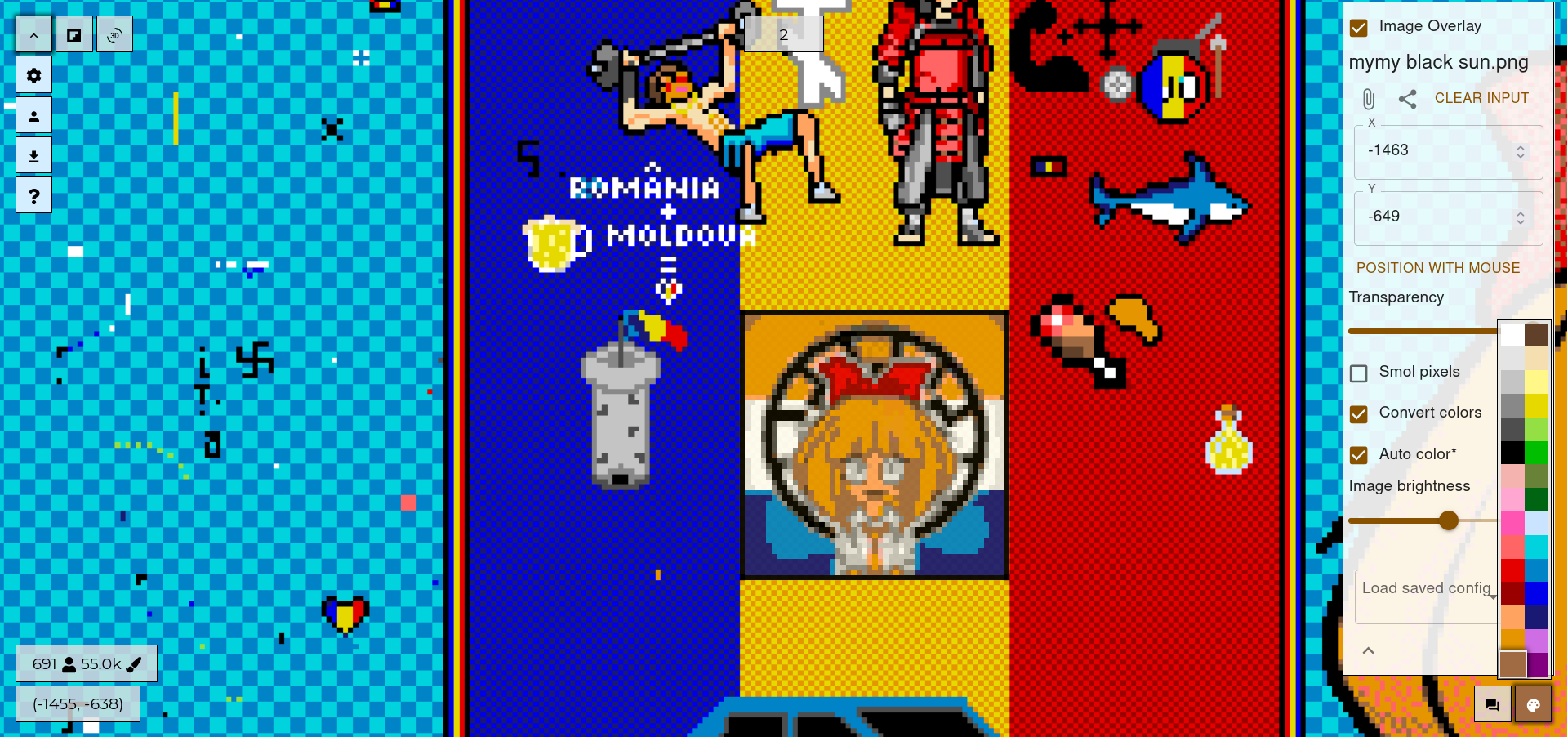This screenshot has width=1568, height=737.
Task: Open the chat window
Action: coord(1492,704)
